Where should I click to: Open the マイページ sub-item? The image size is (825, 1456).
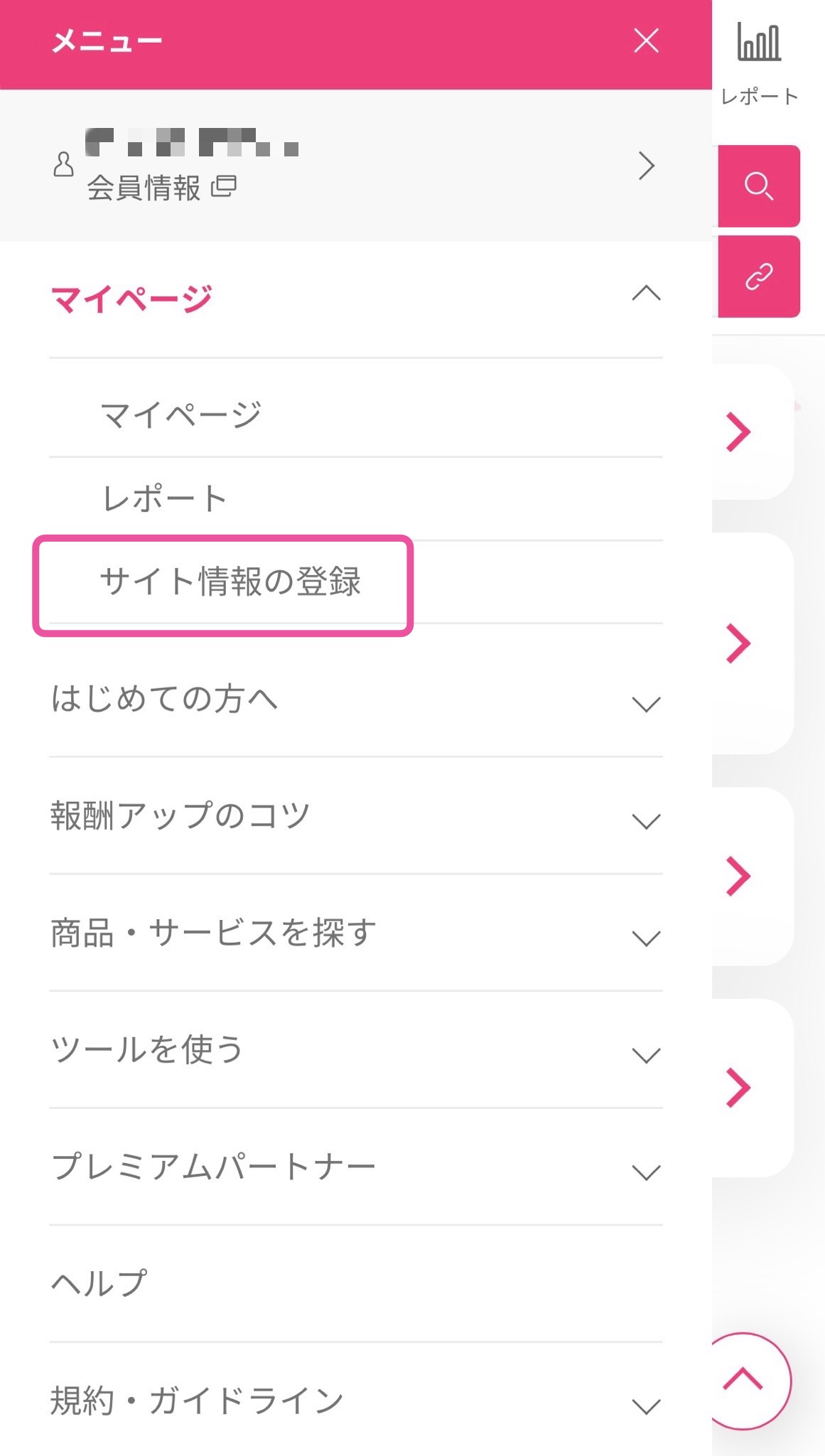355,414
